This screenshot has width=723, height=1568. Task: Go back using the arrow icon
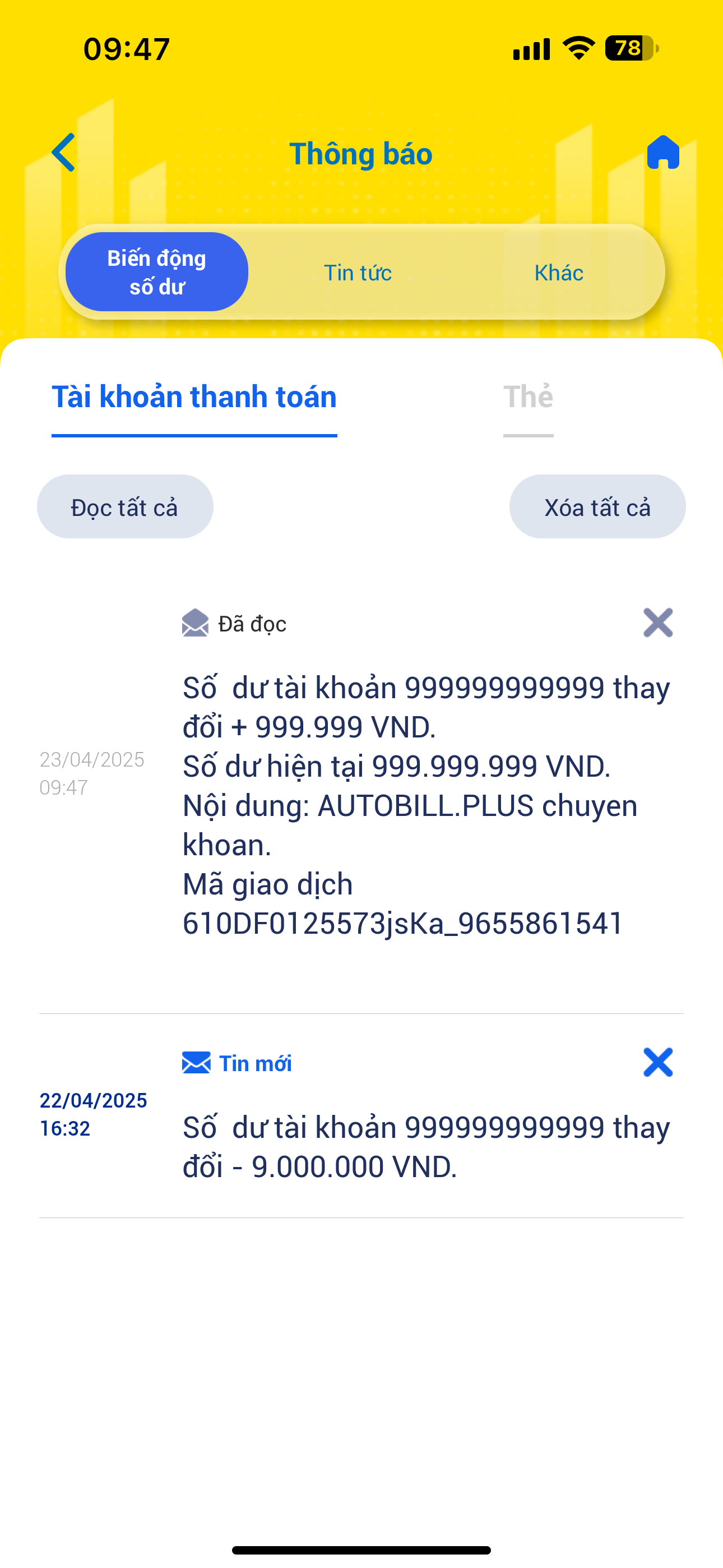pos(64,153)
